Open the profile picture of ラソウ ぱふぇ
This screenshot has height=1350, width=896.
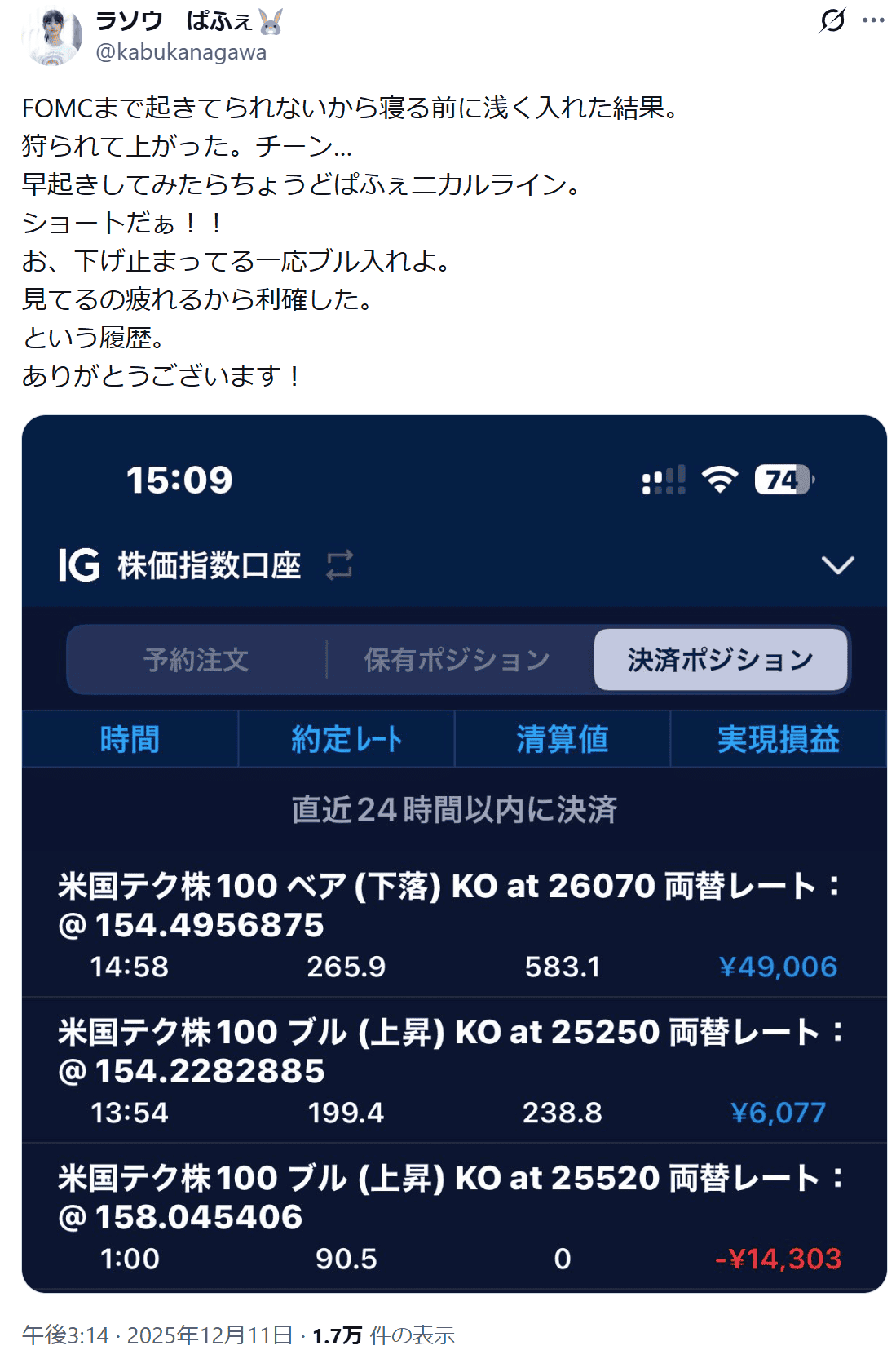coord(51,36)
